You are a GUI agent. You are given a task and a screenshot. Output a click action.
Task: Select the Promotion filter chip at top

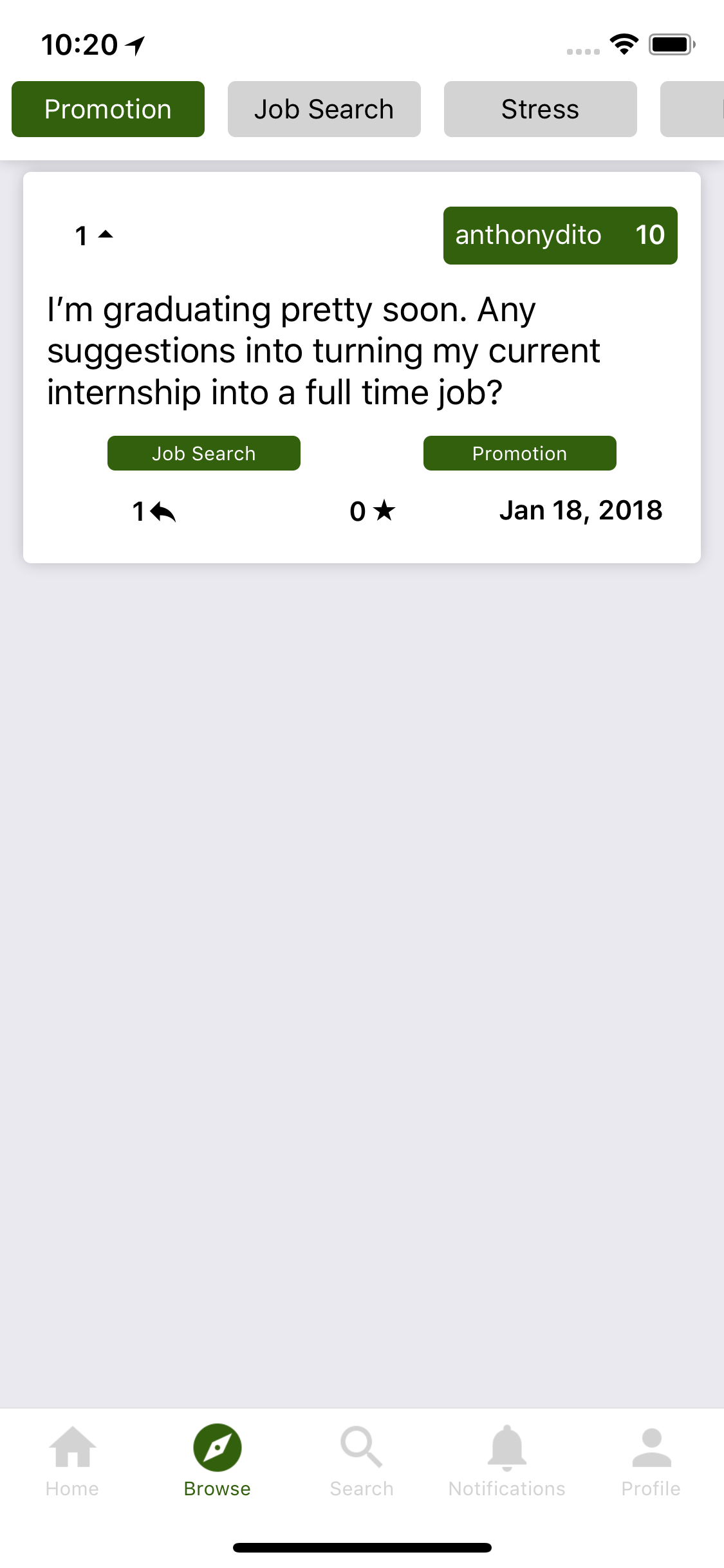108,109
